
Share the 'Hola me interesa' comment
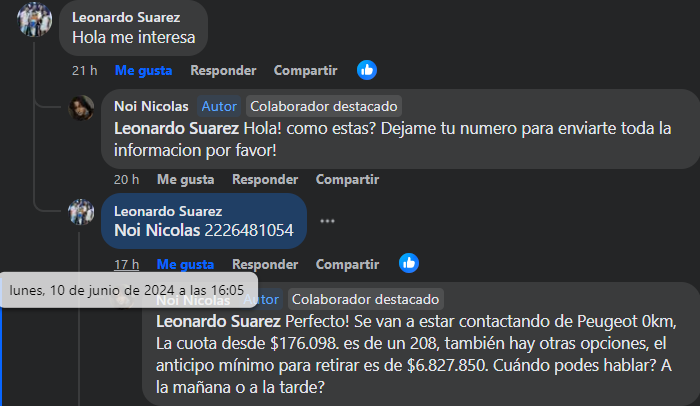click(x=305, y=70)
